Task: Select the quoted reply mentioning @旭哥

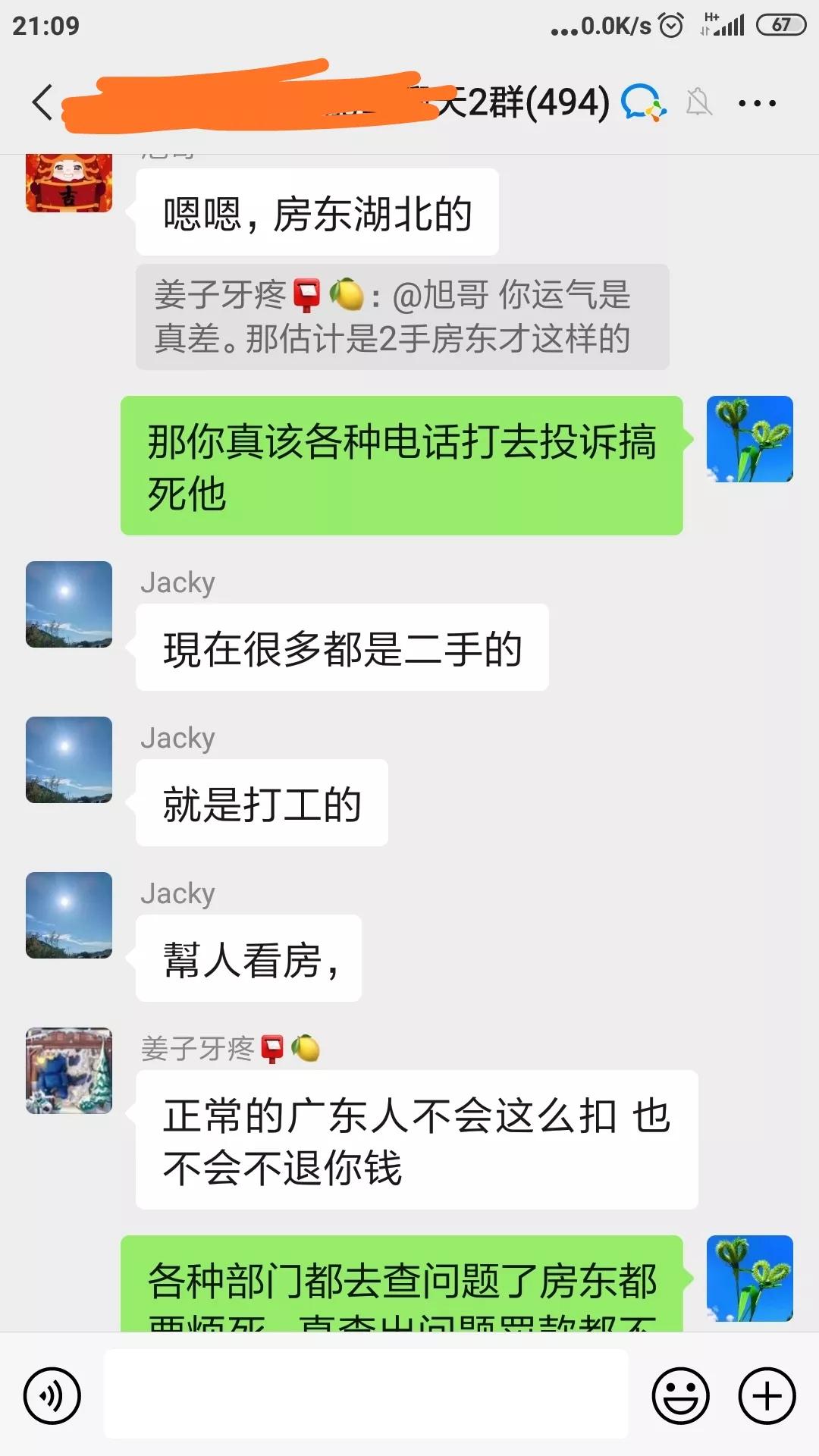Action: pyautogui.click(x=402, y=317)
